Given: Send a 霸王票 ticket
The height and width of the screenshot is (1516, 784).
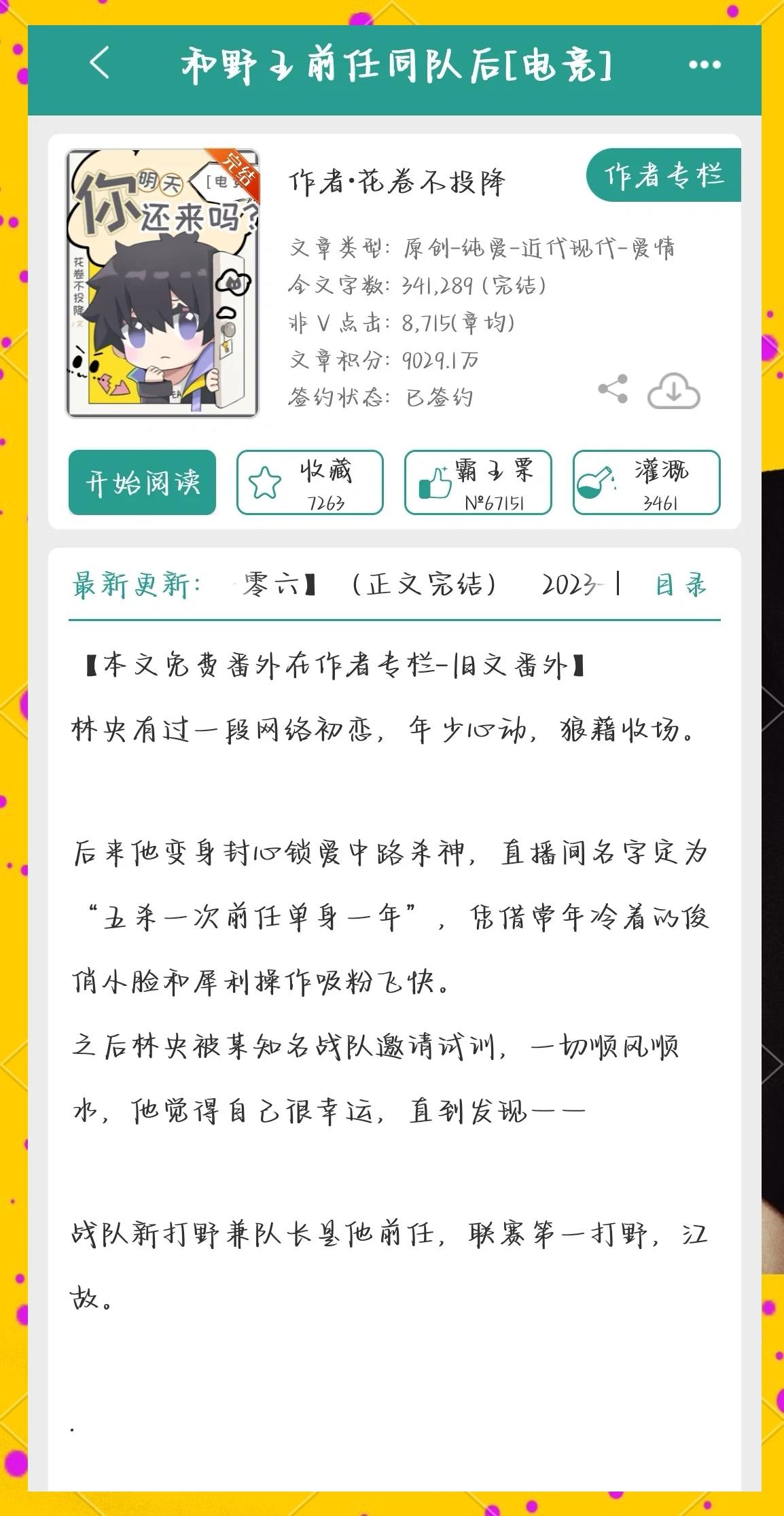Looking at the screenshot, I should [478, 482].
